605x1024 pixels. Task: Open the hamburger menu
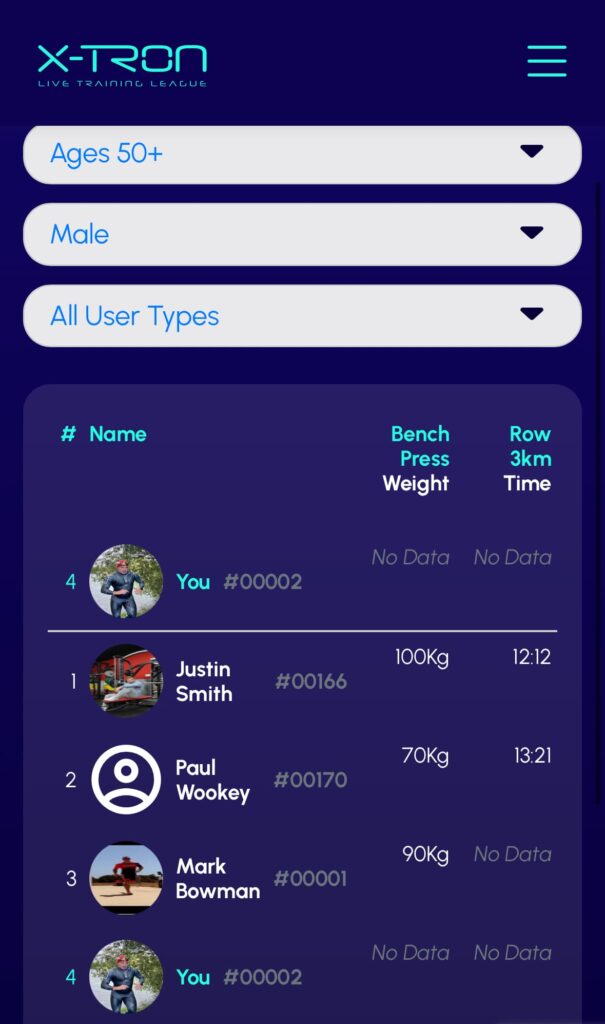(x=546, y=61)
